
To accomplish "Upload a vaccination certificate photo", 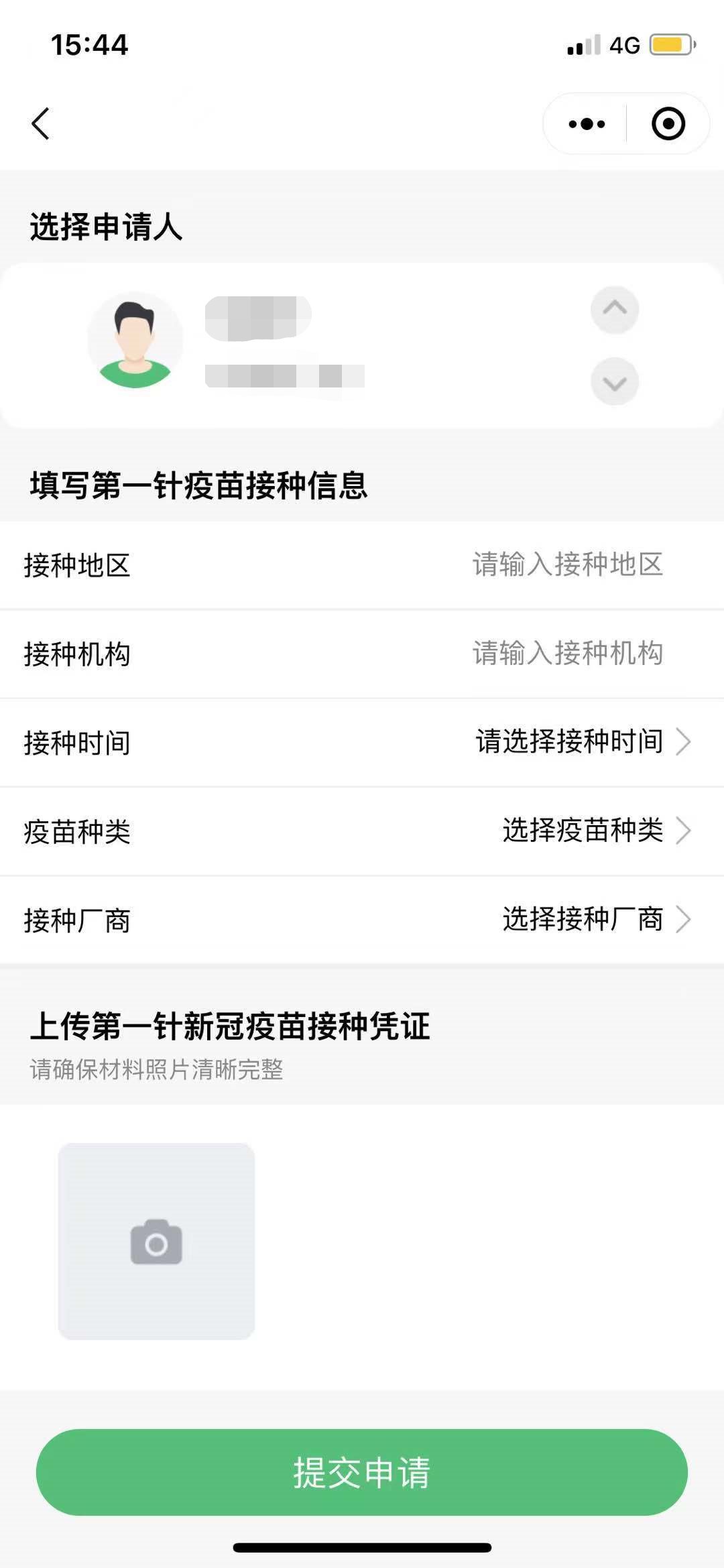I will coord(156,1242).
